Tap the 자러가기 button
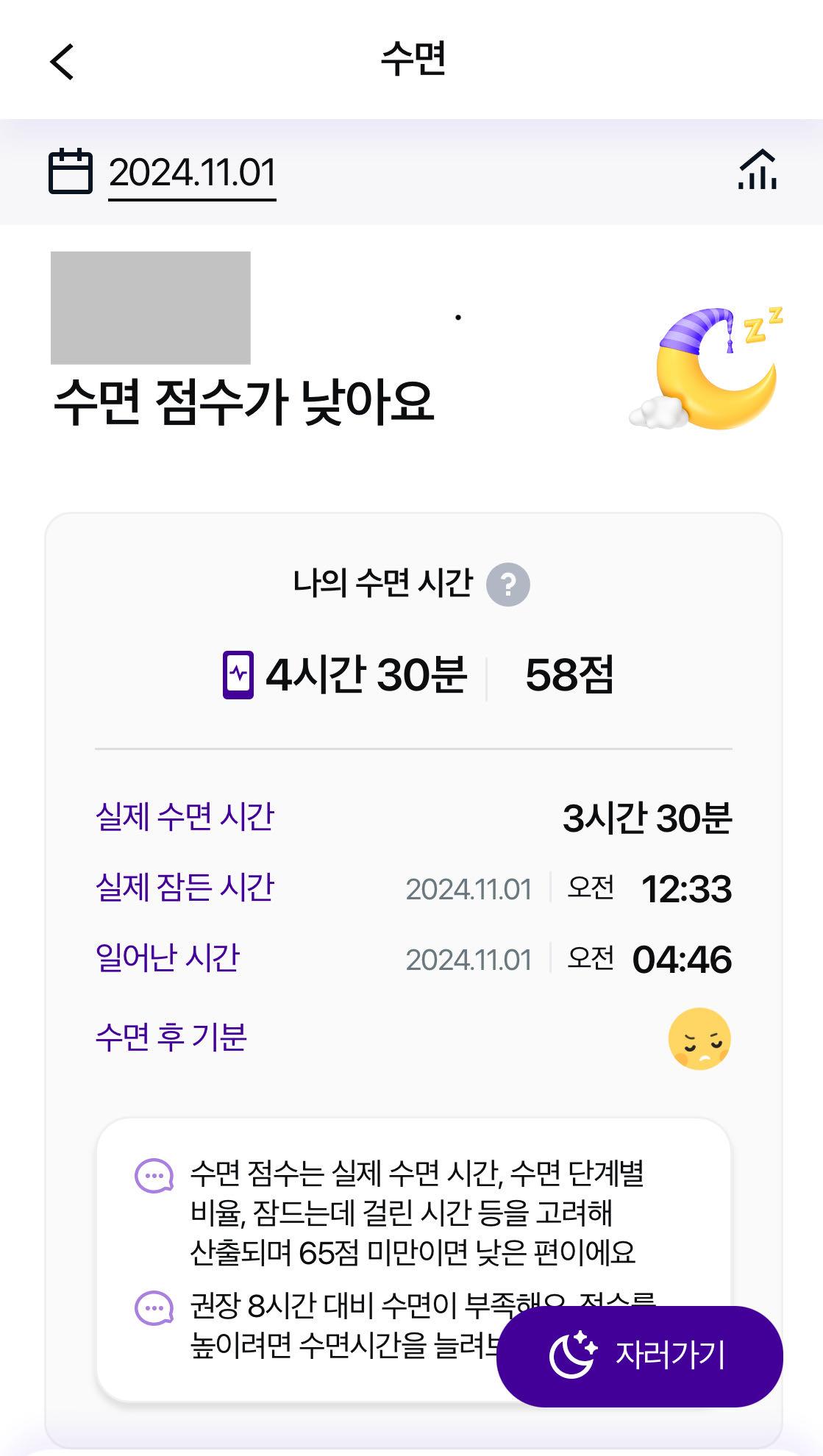Image resolution: width=823 pixels, height=1456 pixels. (x=639, y=1357)
